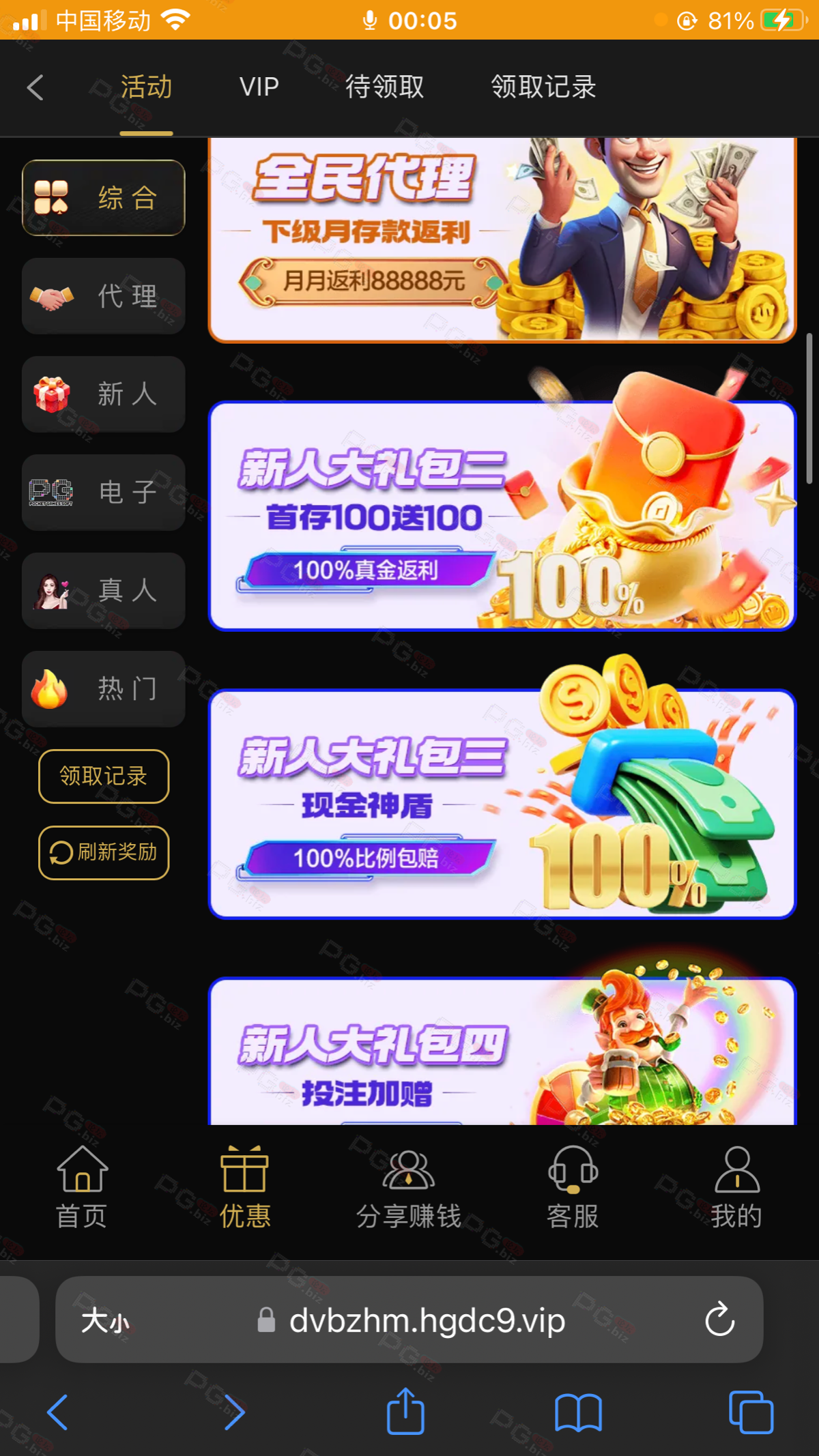
Task: Switch to the top 领取记录 tab
Action: pyautogui.click(x=543, y=87)
